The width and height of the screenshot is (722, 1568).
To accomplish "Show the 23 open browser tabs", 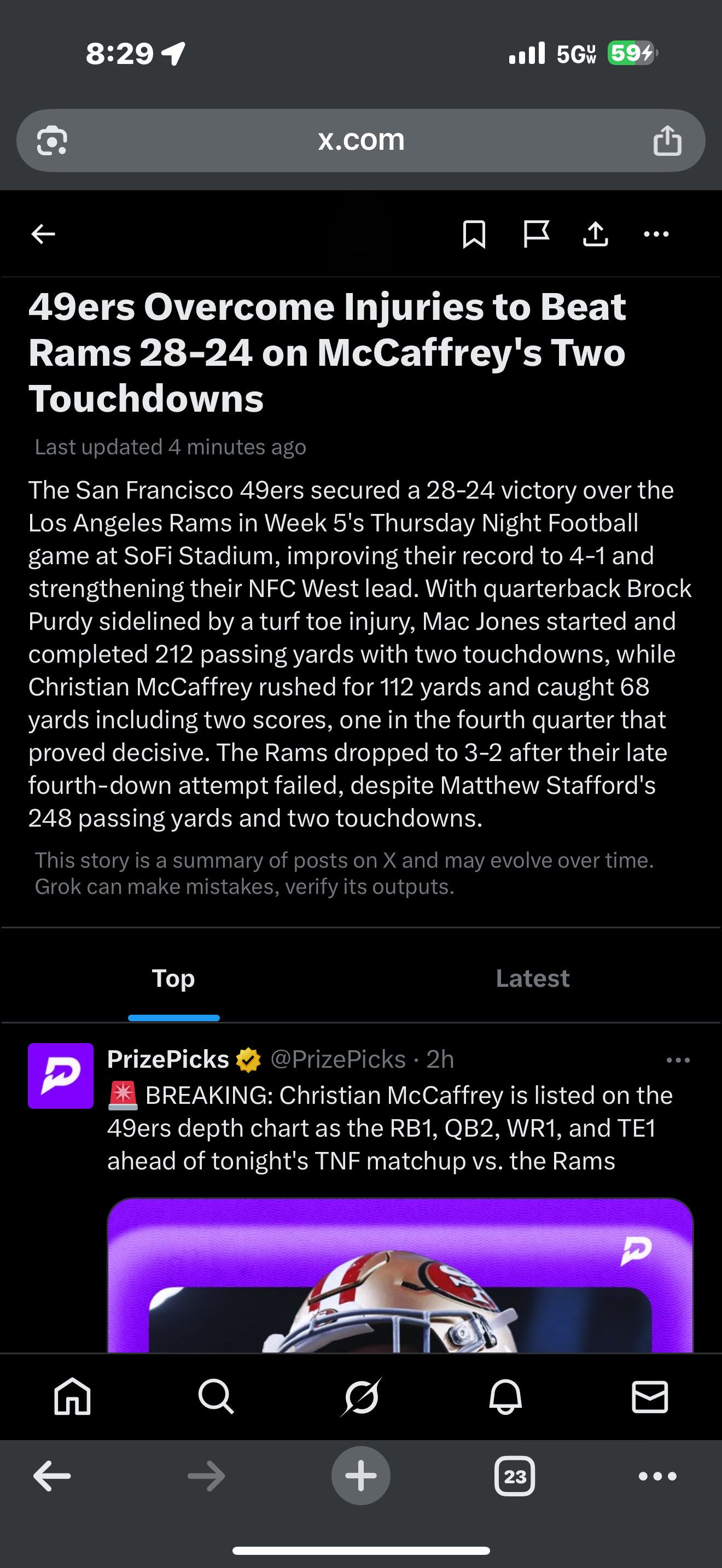I will pos(514,1476).
